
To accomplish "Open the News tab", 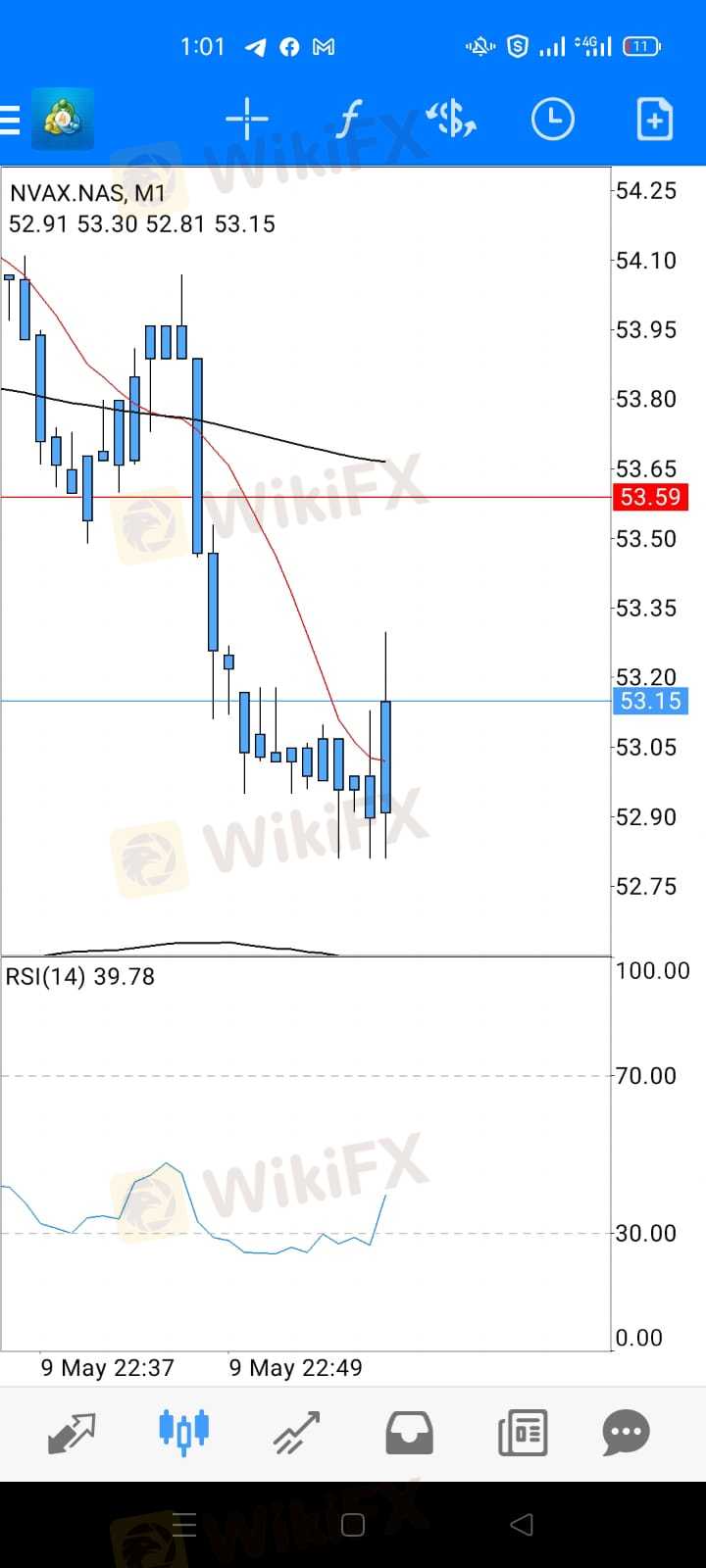I will tap(523, 1434).
